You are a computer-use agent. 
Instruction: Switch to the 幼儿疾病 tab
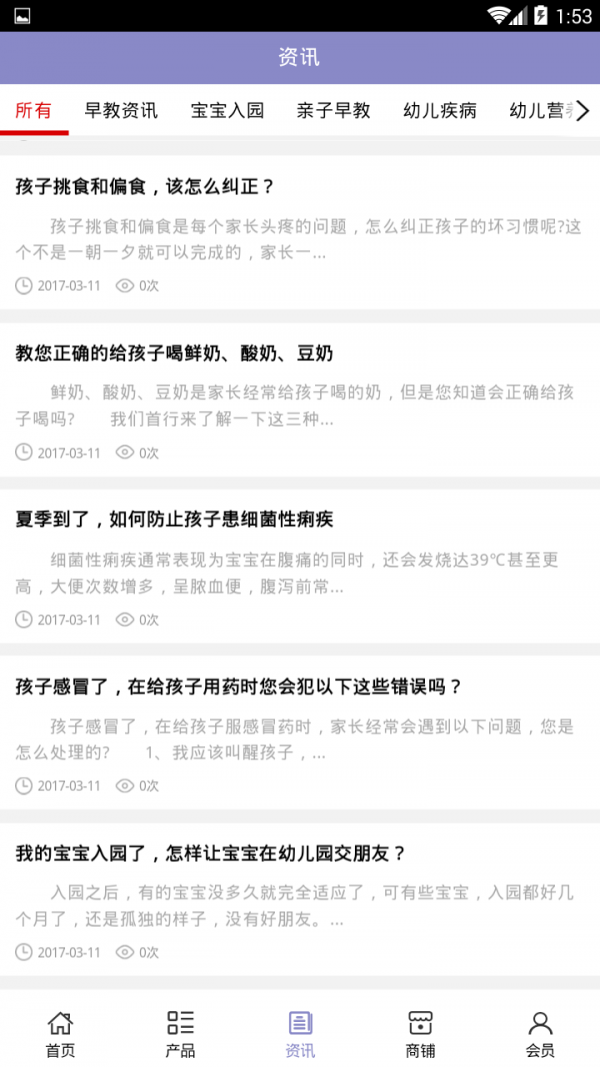(x=440, y=110)
